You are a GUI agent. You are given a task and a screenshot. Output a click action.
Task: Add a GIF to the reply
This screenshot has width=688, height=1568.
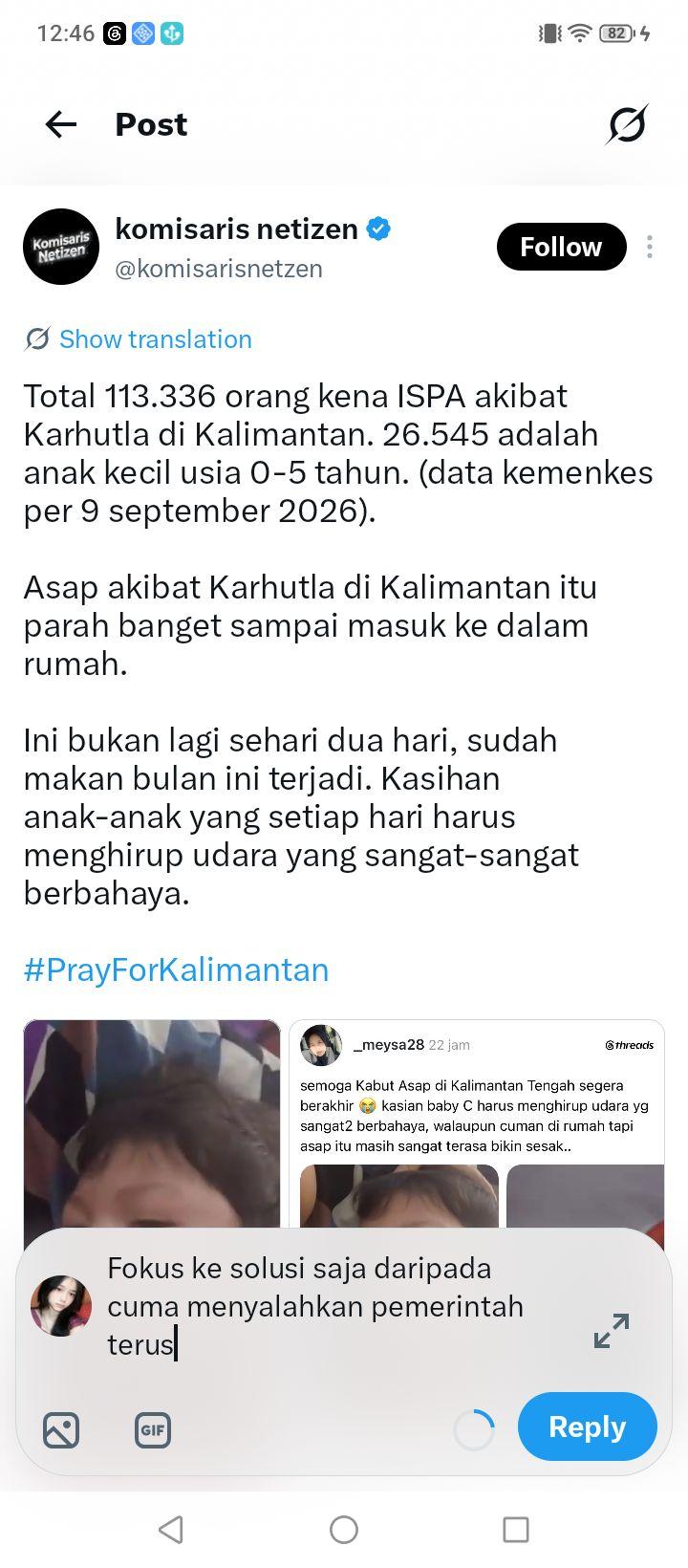point(153,1429)
